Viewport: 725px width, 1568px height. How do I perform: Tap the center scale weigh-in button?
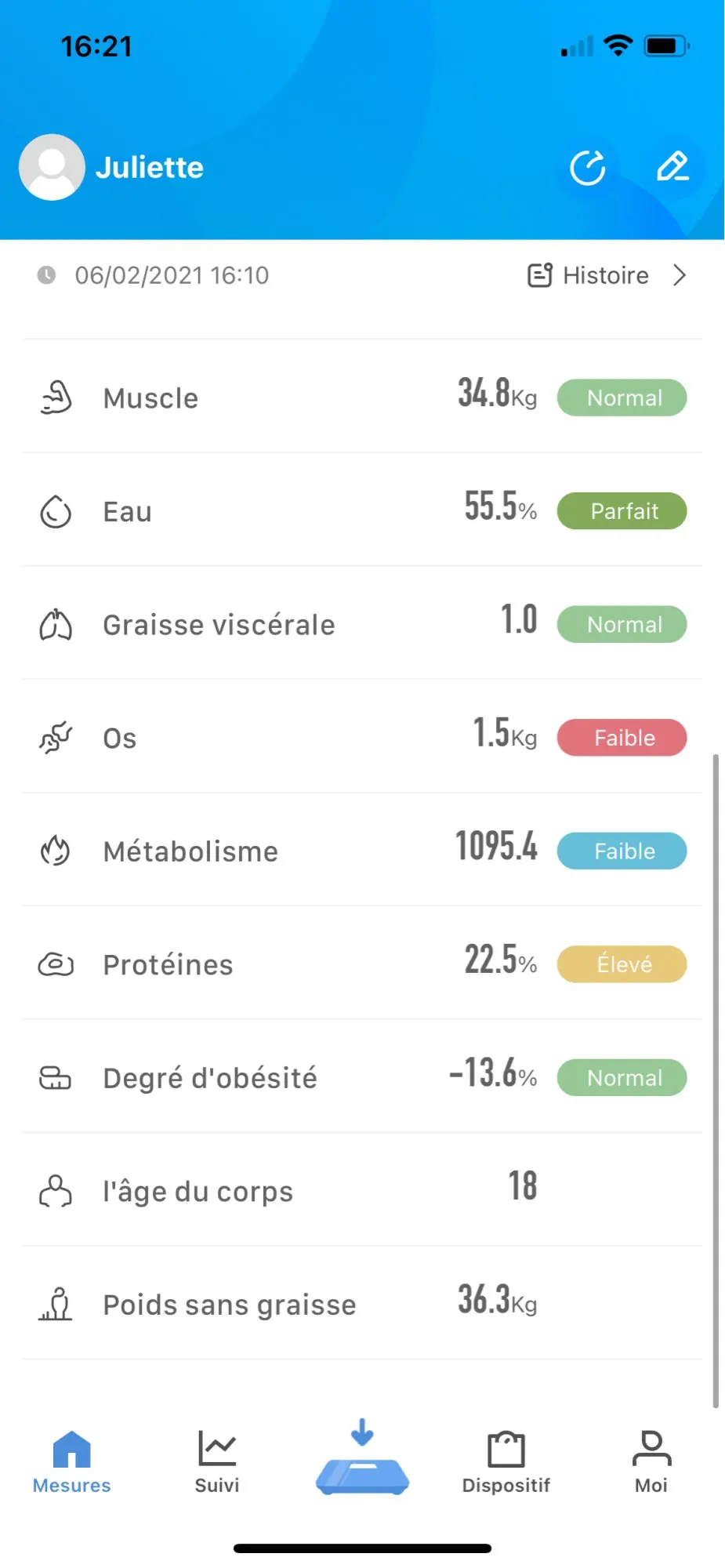click(362, 1460)
